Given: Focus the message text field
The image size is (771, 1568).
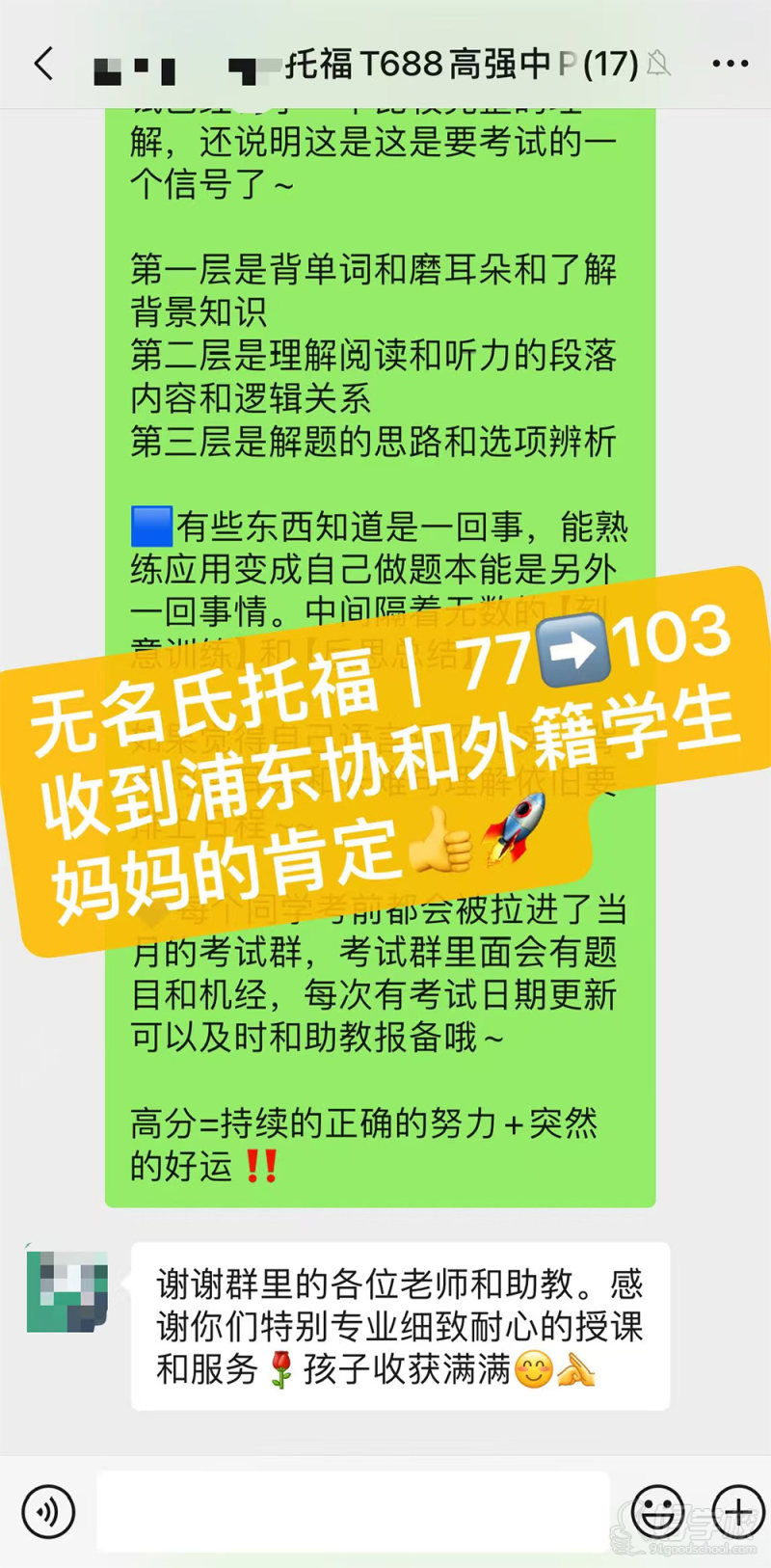Looking at the screenshot, I should 353,1511.
